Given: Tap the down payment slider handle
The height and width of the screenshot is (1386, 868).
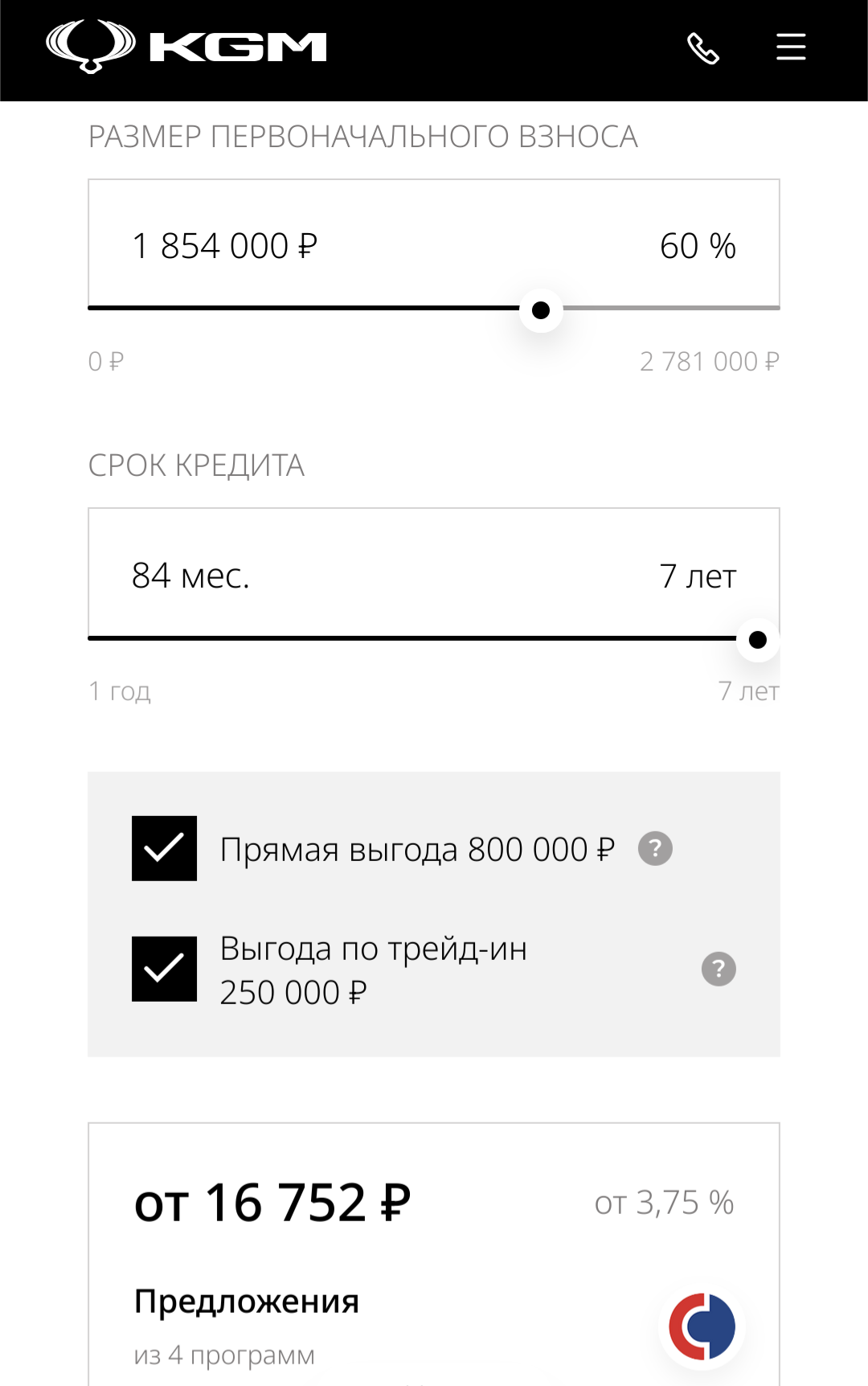Looking at the screenshot, I should pos(541,310).
